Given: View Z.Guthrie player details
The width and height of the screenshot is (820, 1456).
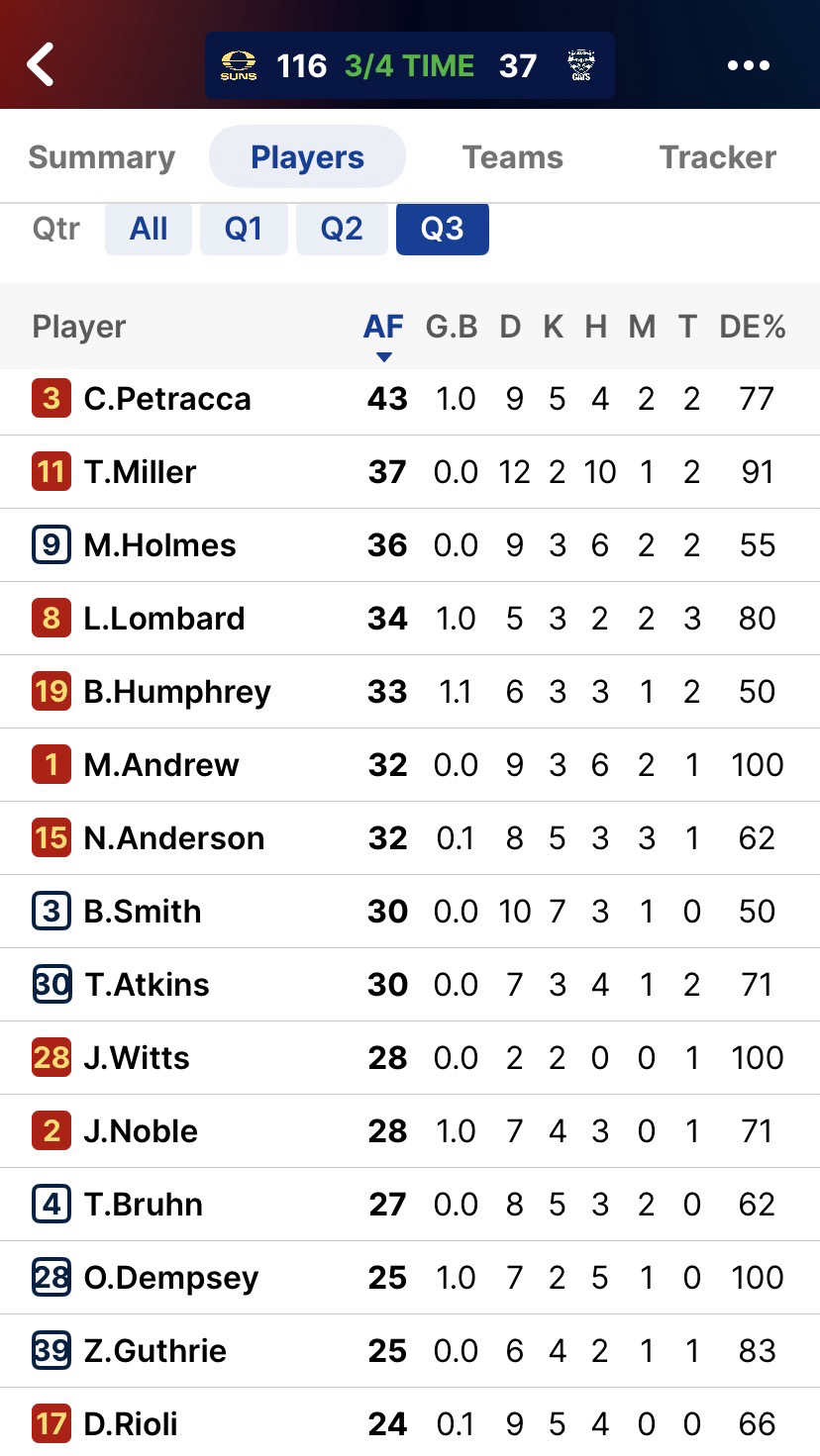Looking at the screenshot, I should (x=154, y=1351).
